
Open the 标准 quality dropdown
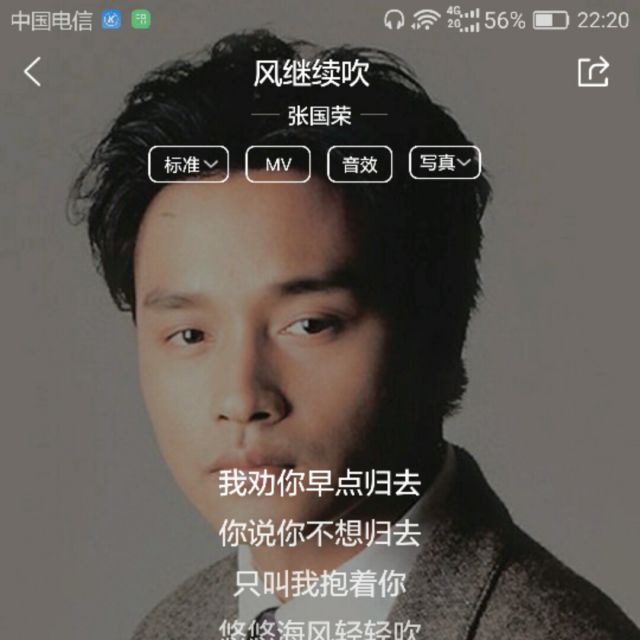(189, 164)
